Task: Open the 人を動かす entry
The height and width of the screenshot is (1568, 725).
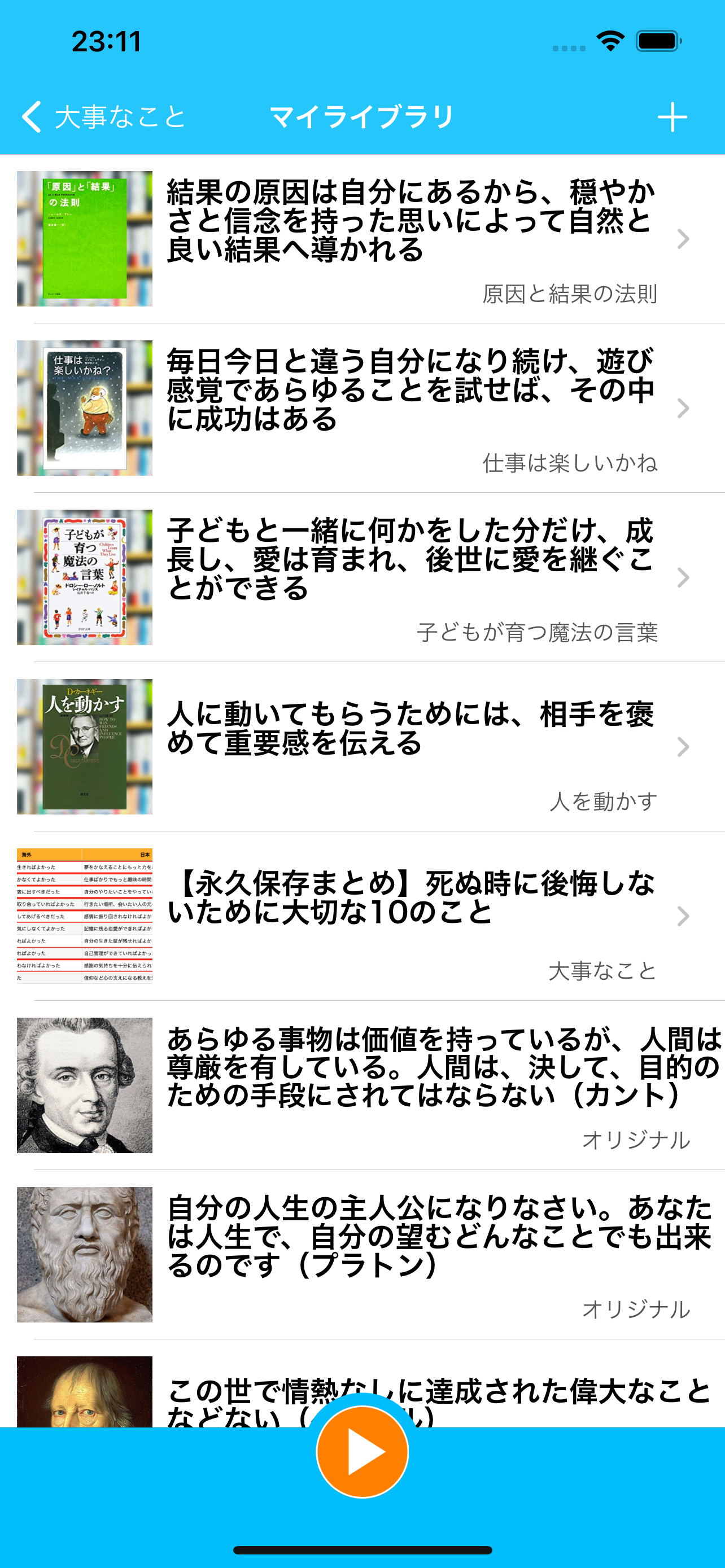Action: point(411,746)
